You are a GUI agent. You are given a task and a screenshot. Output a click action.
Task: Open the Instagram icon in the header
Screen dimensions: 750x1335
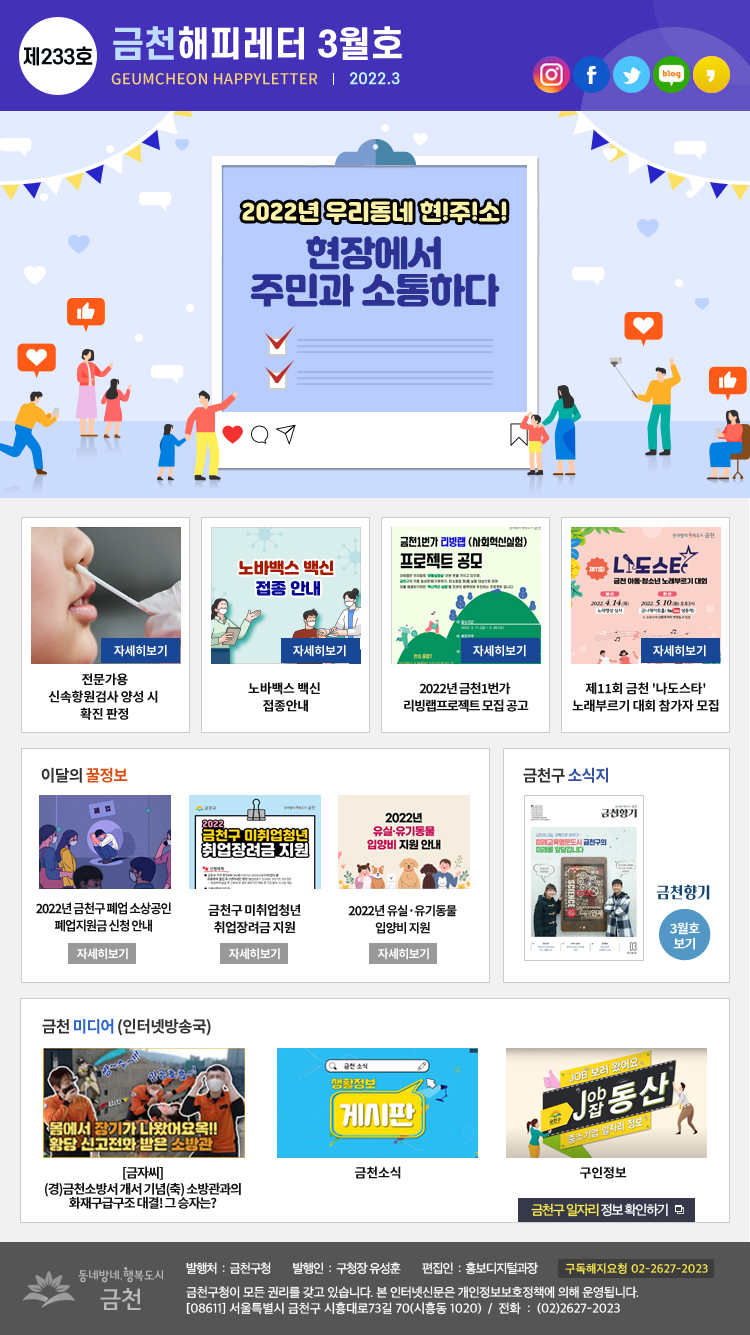[551, 75]
